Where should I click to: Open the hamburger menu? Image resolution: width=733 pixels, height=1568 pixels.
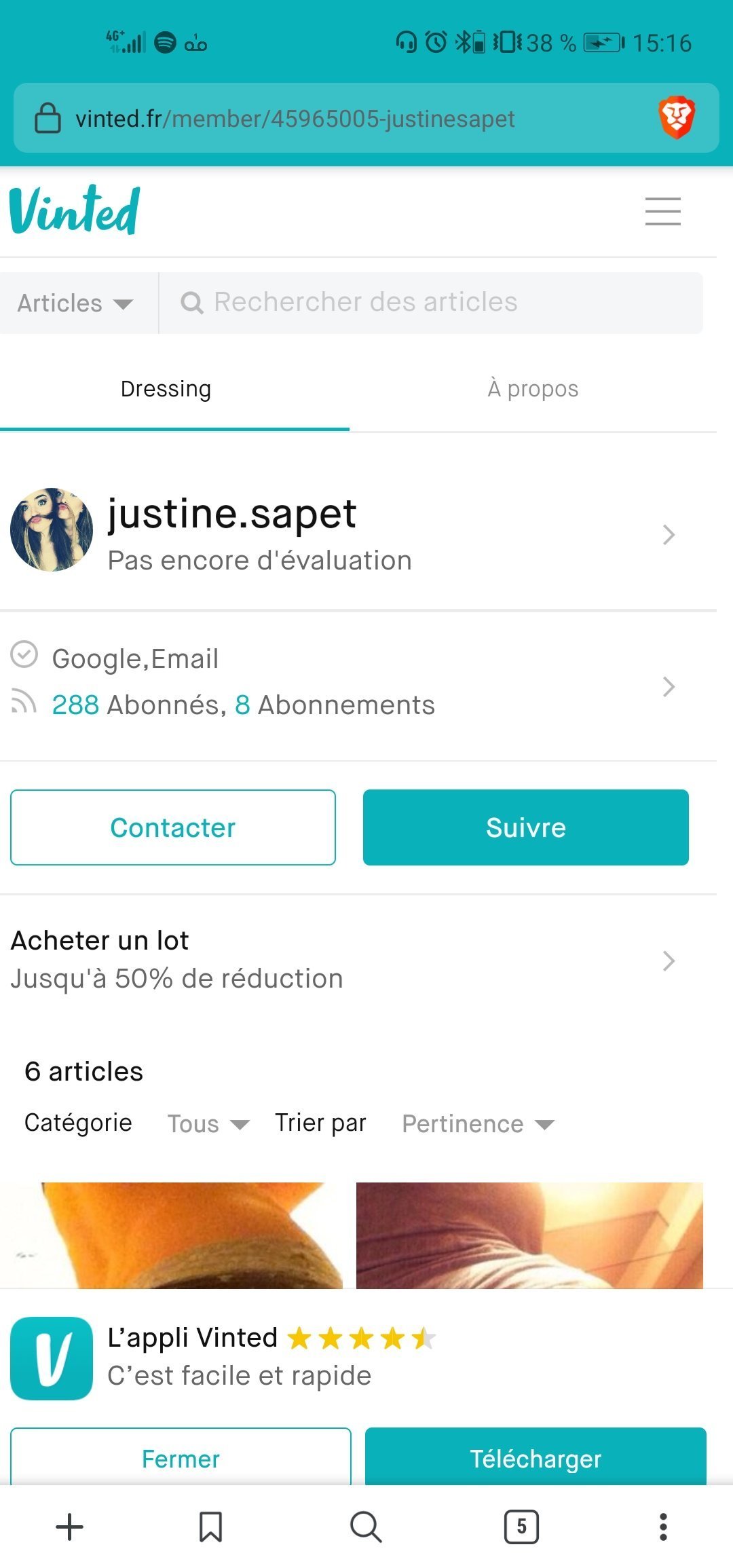click(x=662, y=211)
